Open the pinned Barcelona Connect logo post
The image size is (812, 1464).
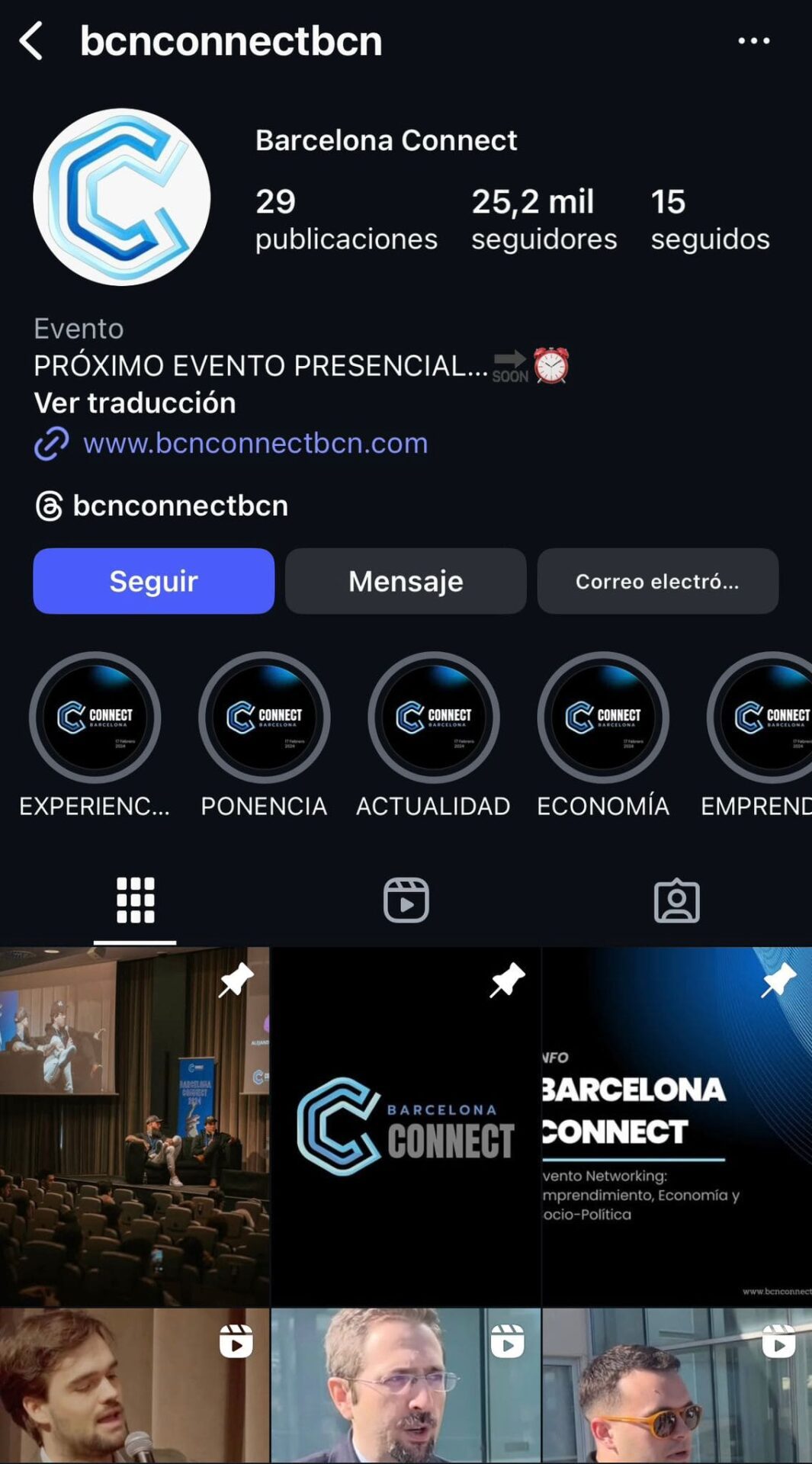click(406, 1126)
